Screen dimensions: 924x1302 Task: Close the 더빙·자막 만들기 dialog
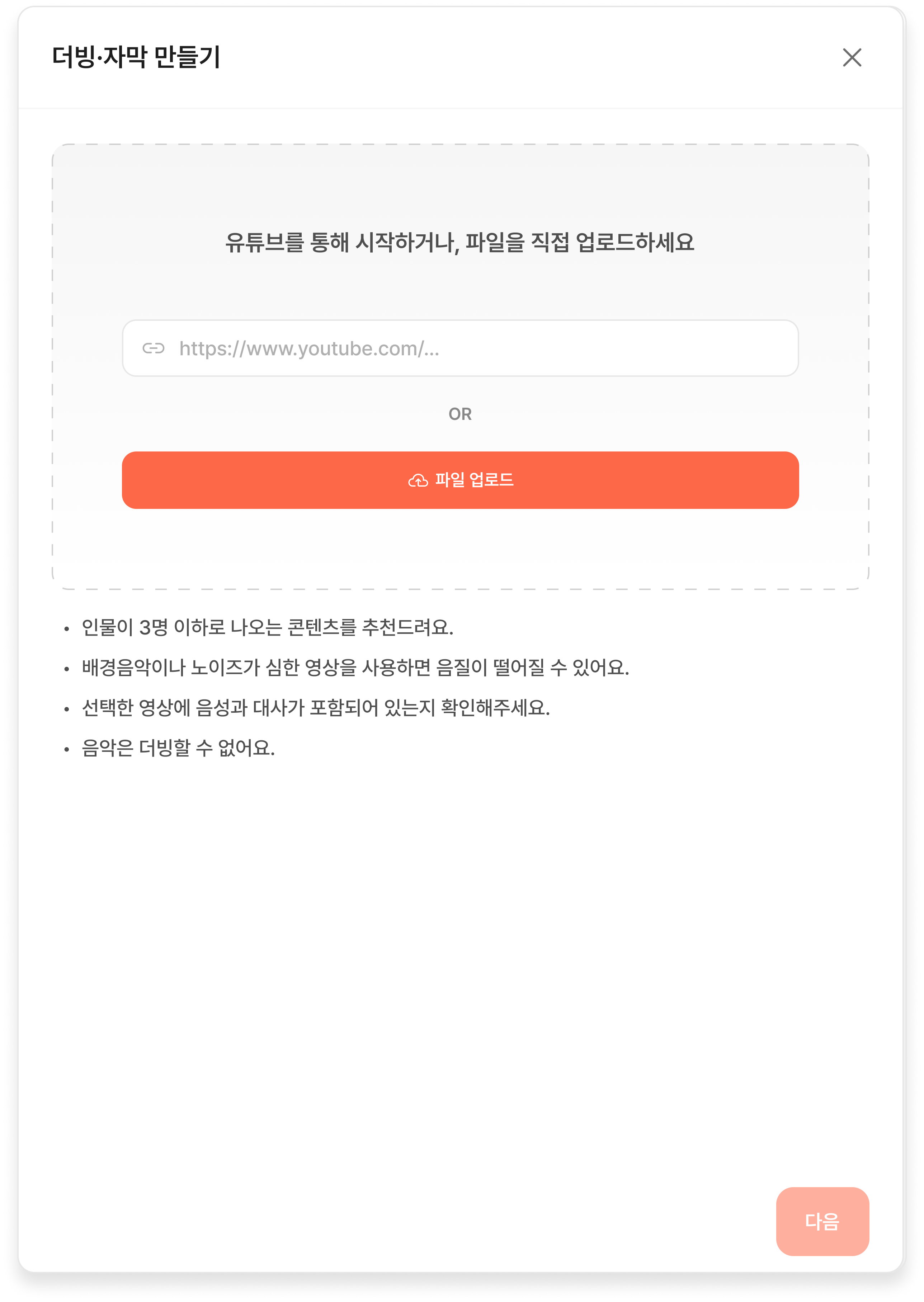[852, 57]
